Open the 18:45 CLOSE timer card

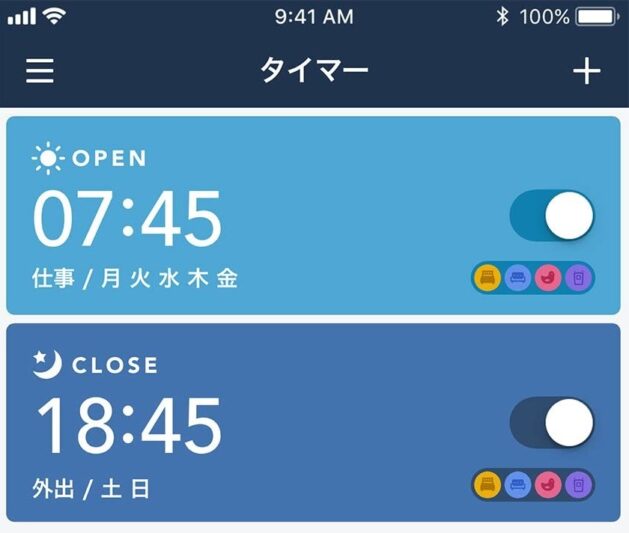click(250, 424)
